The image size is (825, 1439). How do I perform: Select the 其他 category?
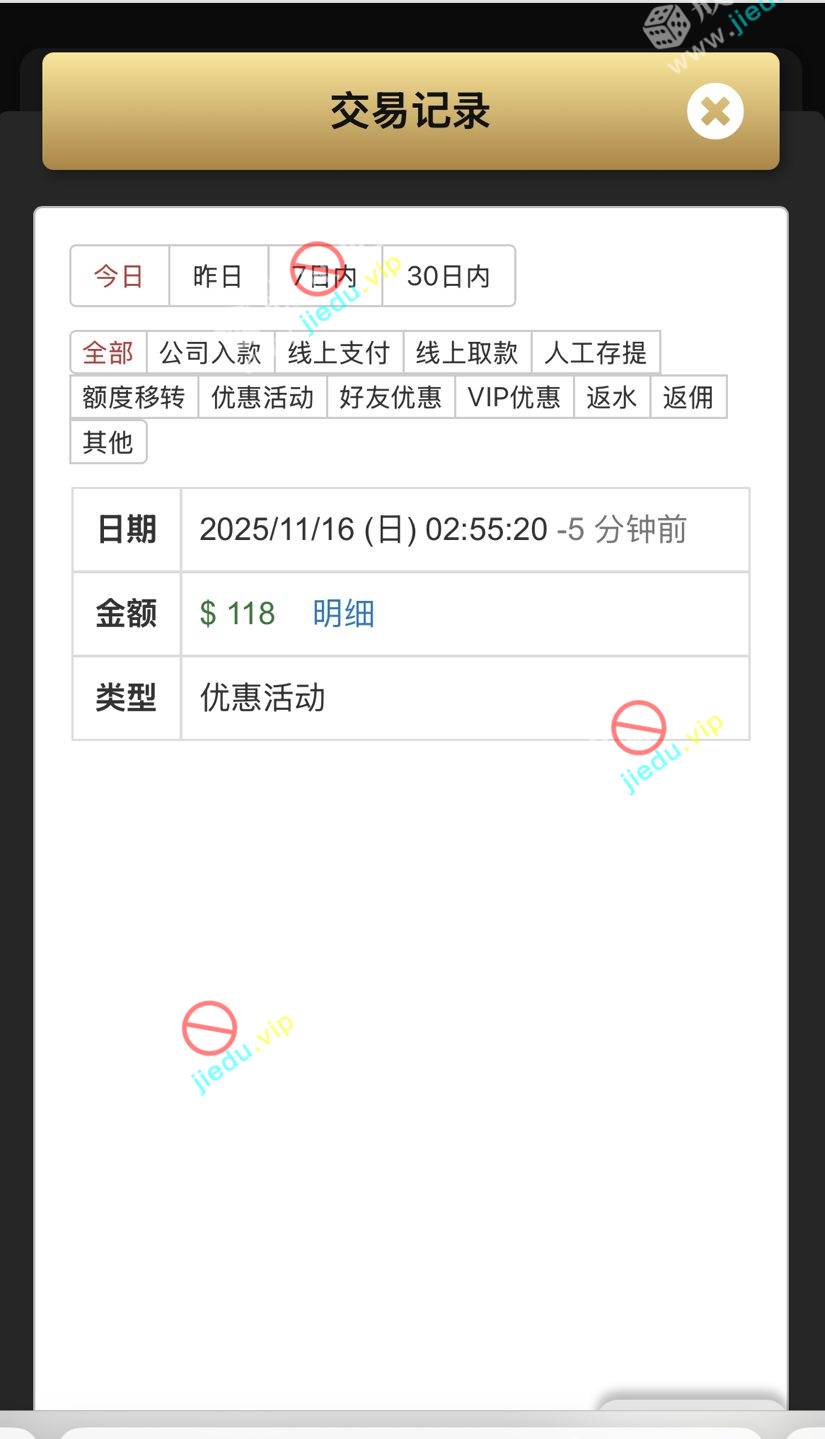click(x=108, y=442)
